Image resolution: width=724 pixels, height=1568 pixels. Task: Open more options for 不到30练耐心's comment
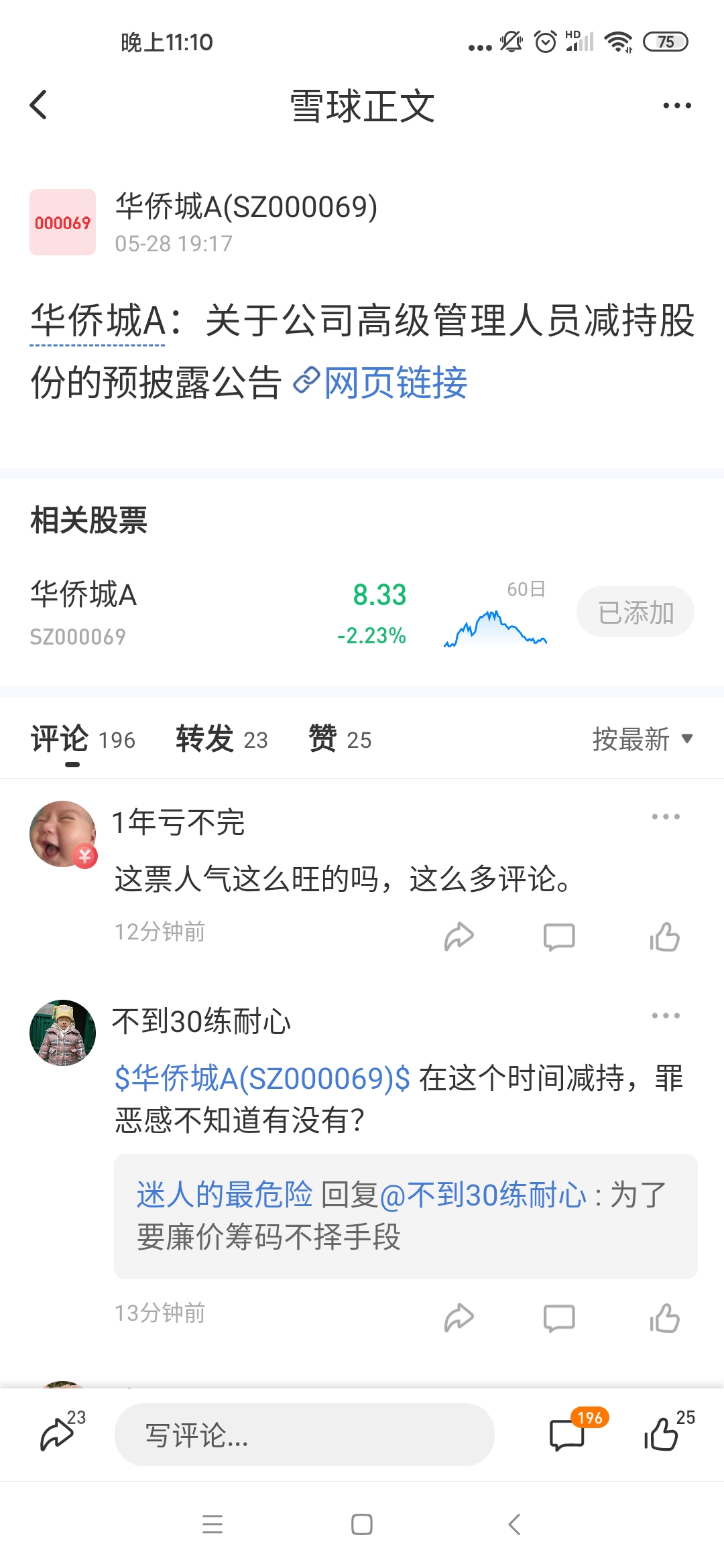pyautogui.click(x=666, y=1016)
